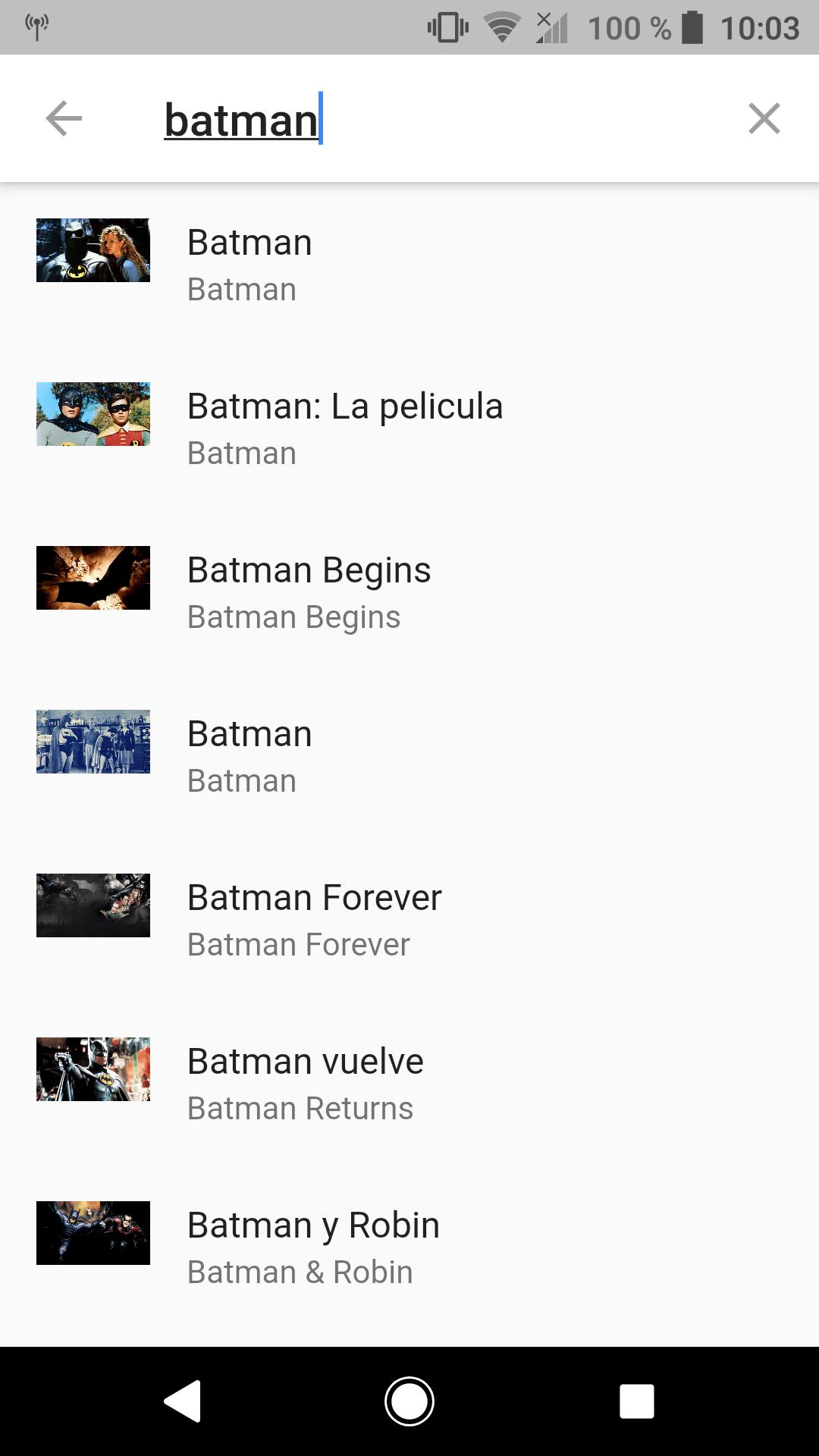819x1456 pixels.
Task: Go back using the search bar arrow
Action: 64,118
